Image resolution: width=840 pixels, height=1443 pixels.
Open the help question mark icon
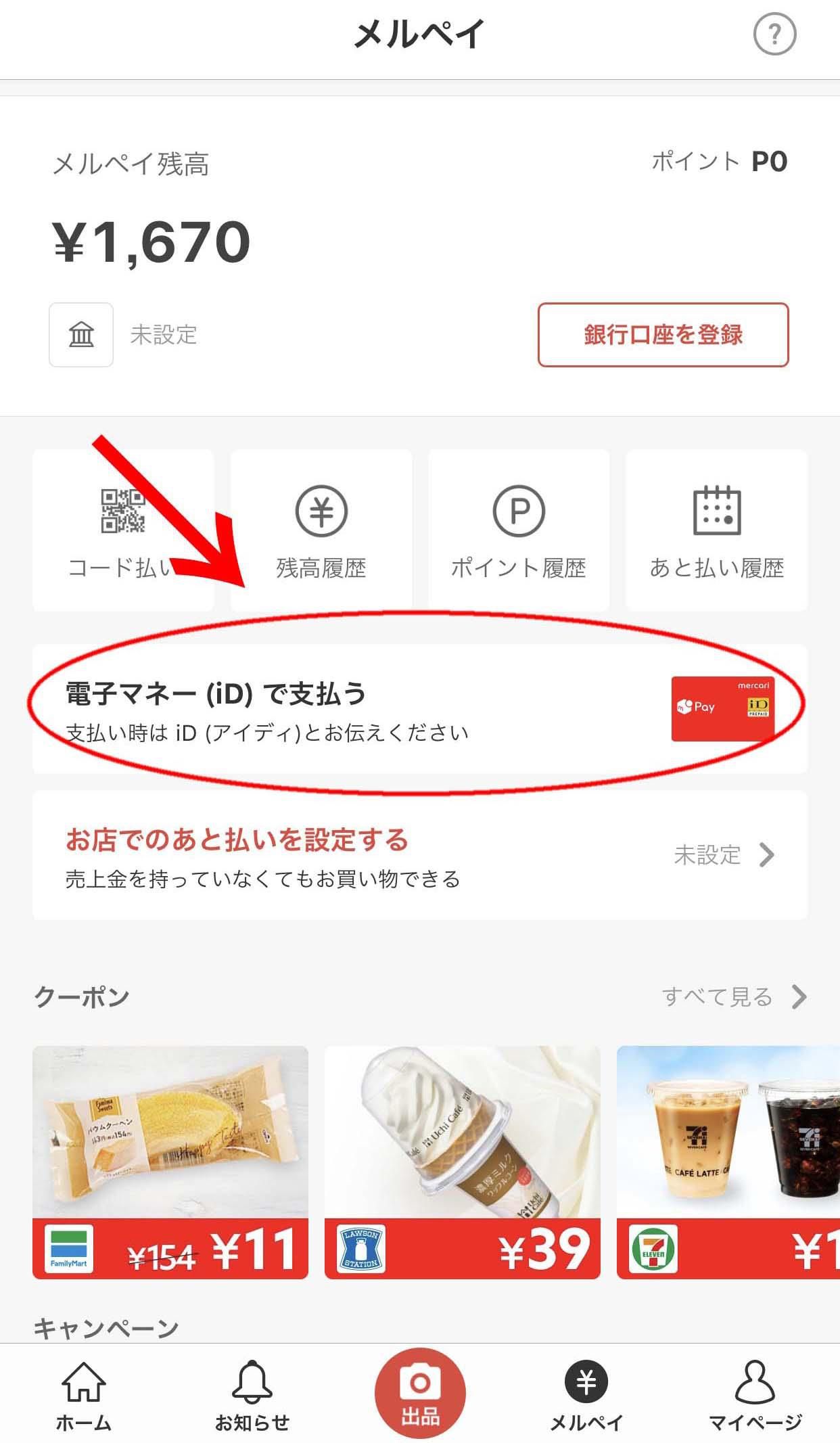(x=774, y=34)
